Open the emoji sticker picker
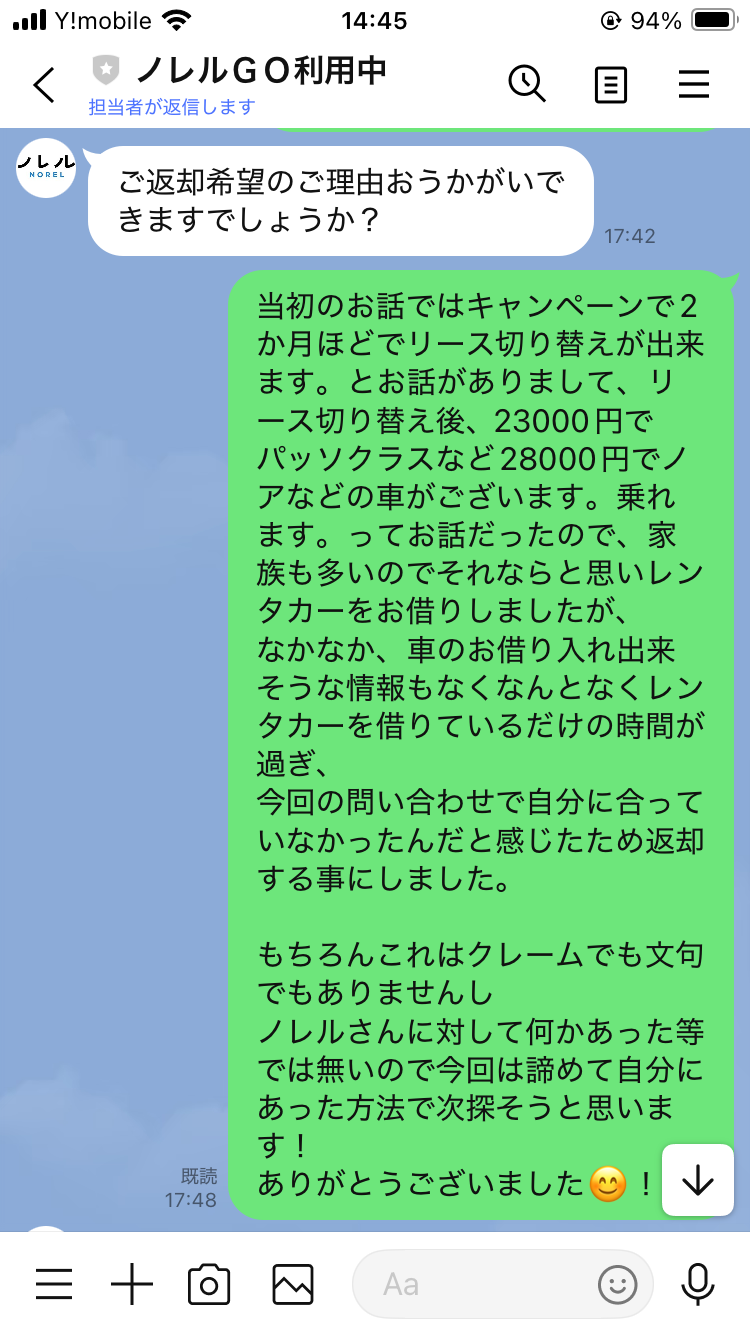The width and height of the screenshot is (750, 1334). [x=617, y=1284]
